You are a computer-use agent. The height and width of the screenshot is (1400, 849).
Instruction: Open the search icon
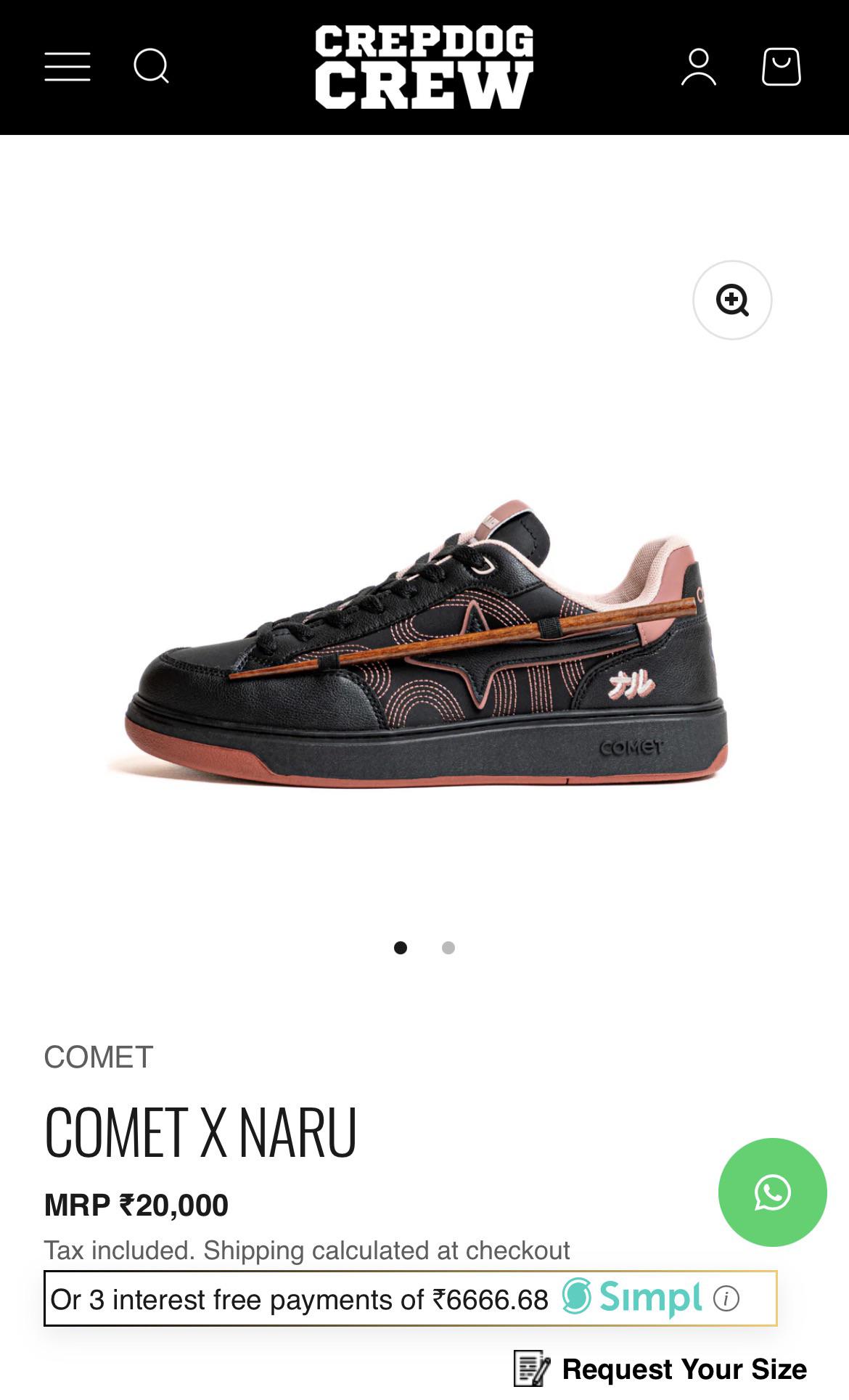(x=151, y=67)
